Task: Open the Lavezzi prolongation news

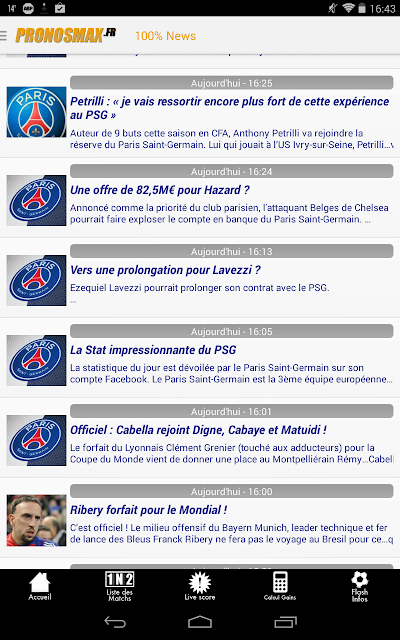Action: coord(200,278)
